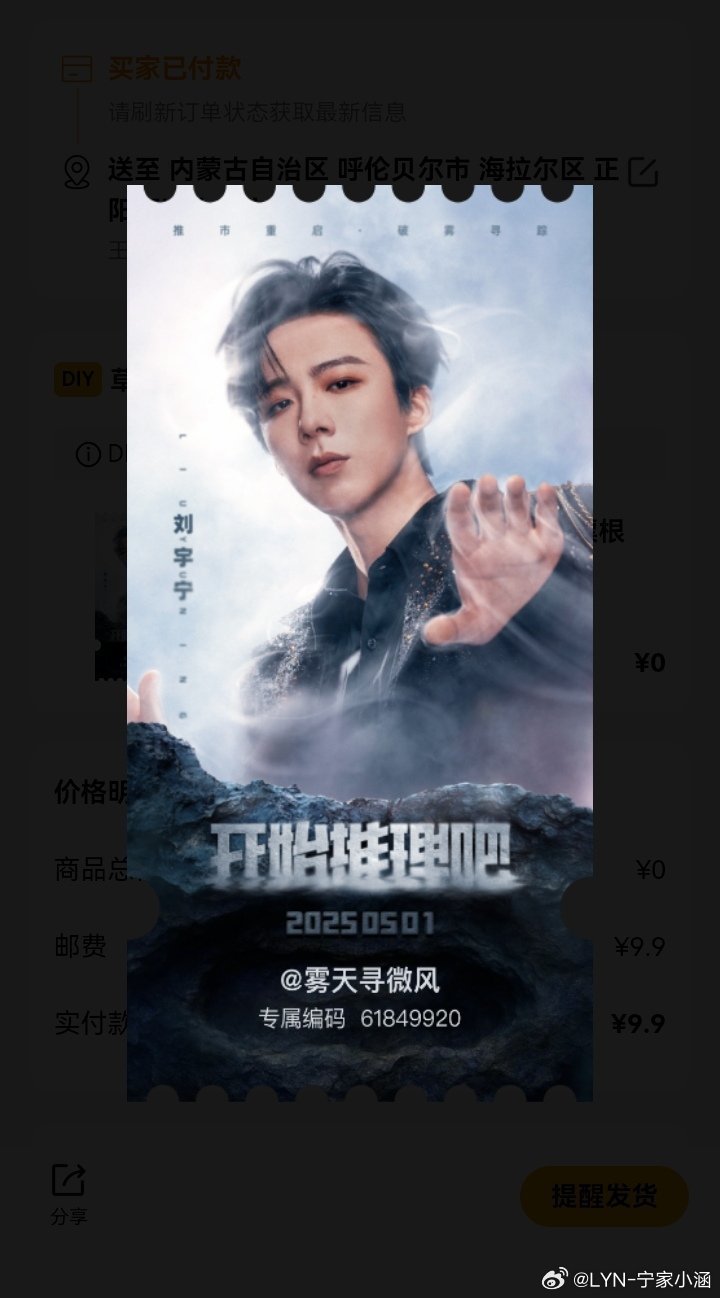Click the receipt icon beside 买家已付款
720x1298 pixels.
pyautogui.click(x=75, y=70)
